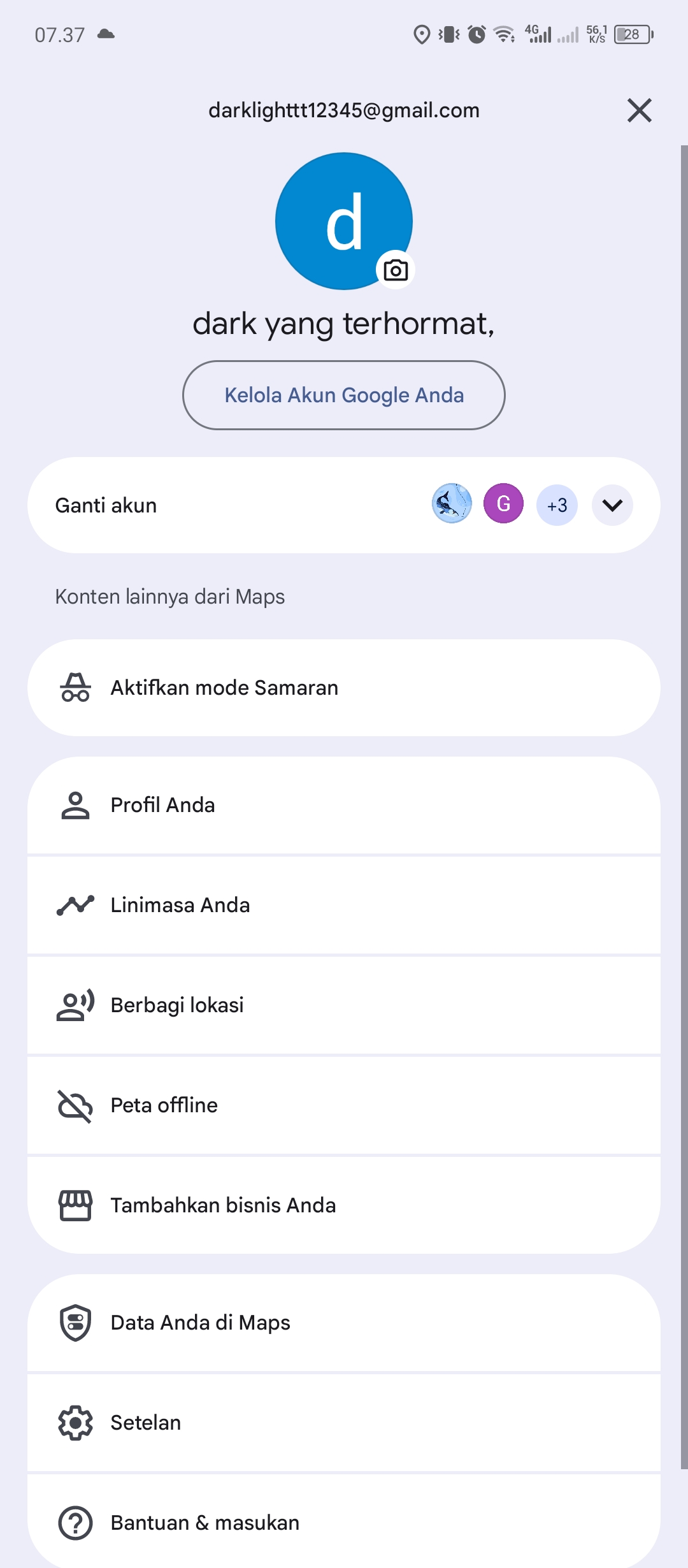Tap Bantuan & masukan

tap(344, 1522)
